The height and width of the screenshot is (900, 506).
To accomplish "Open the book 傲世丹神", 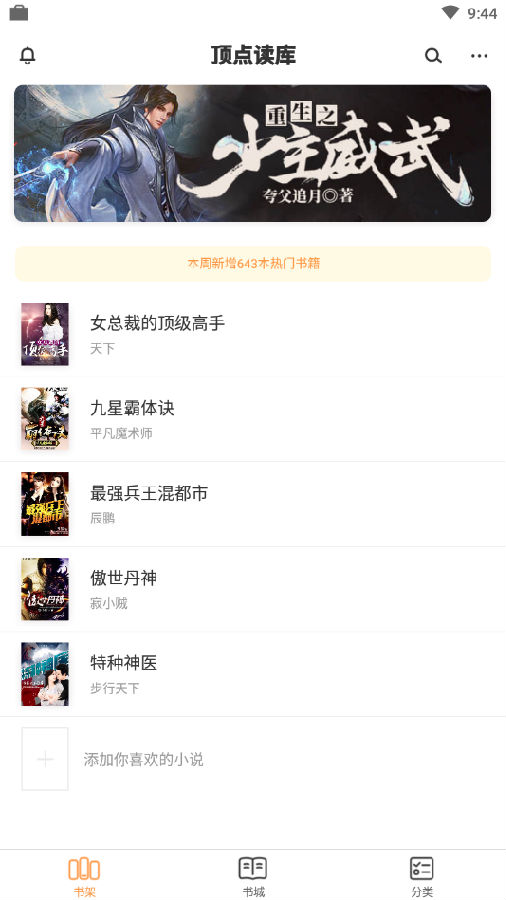I will 252,589.
